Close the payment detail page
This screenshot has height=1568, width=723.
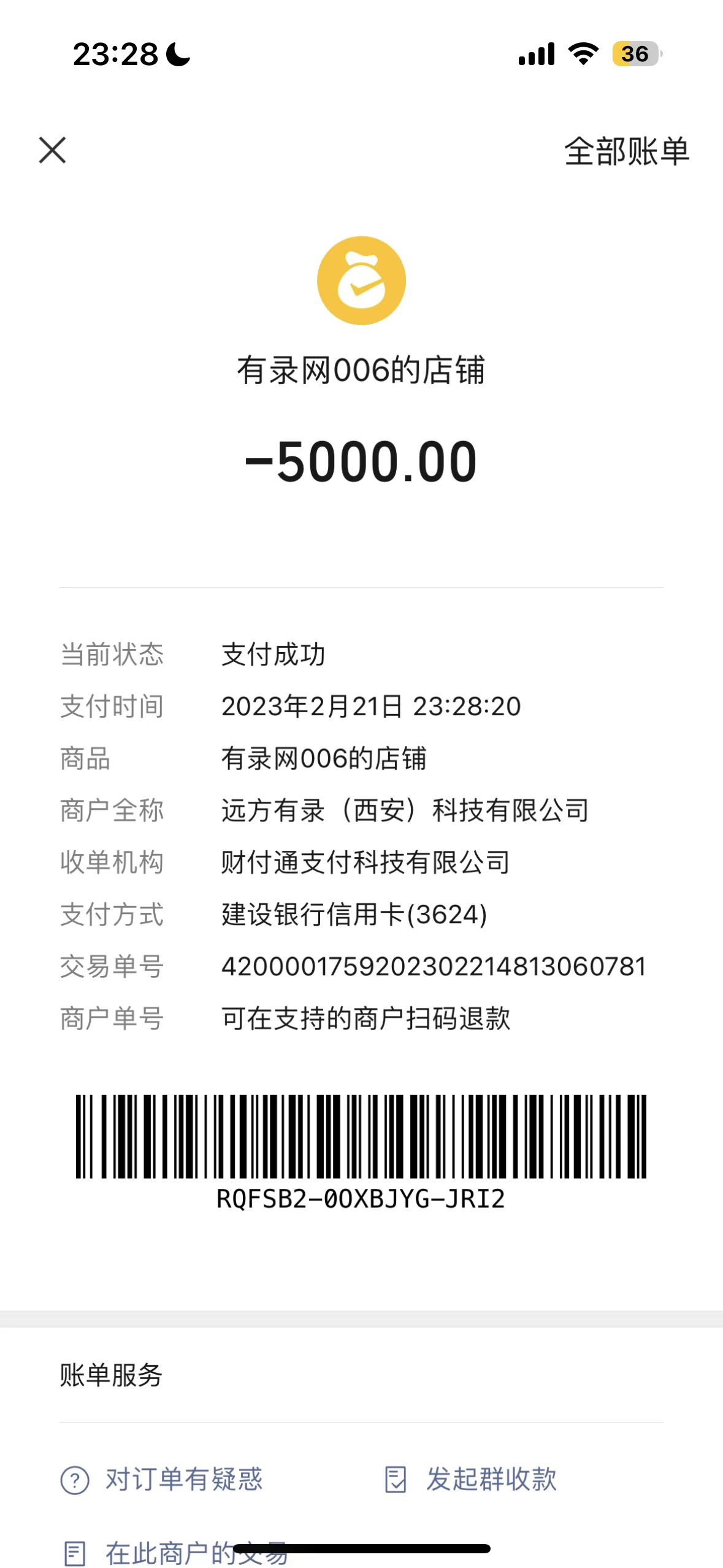click(x=52, y=150)
